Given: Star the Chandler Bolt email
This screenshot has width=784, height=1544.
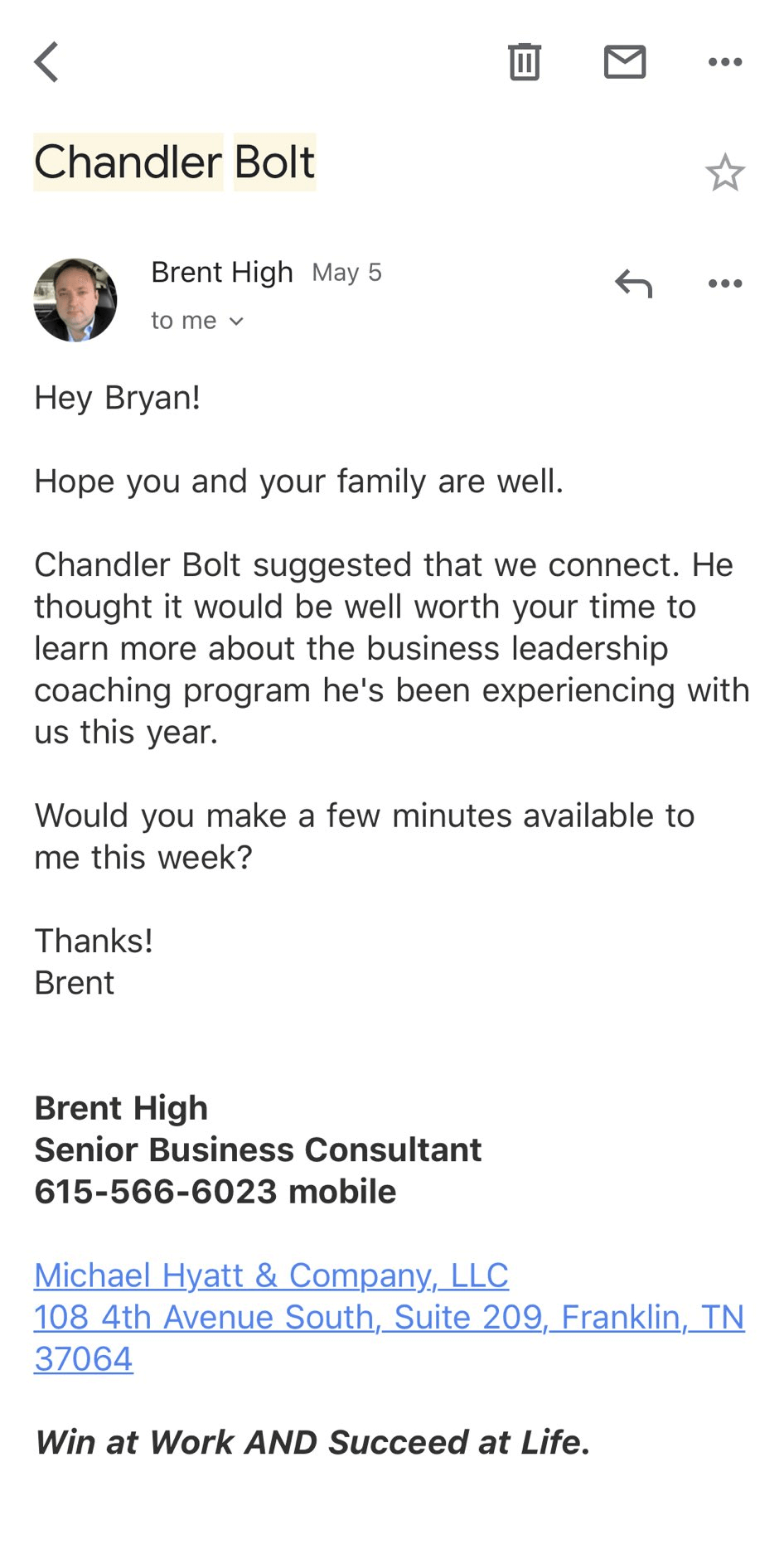Looking at the screenshot, I should click(725, 172).
